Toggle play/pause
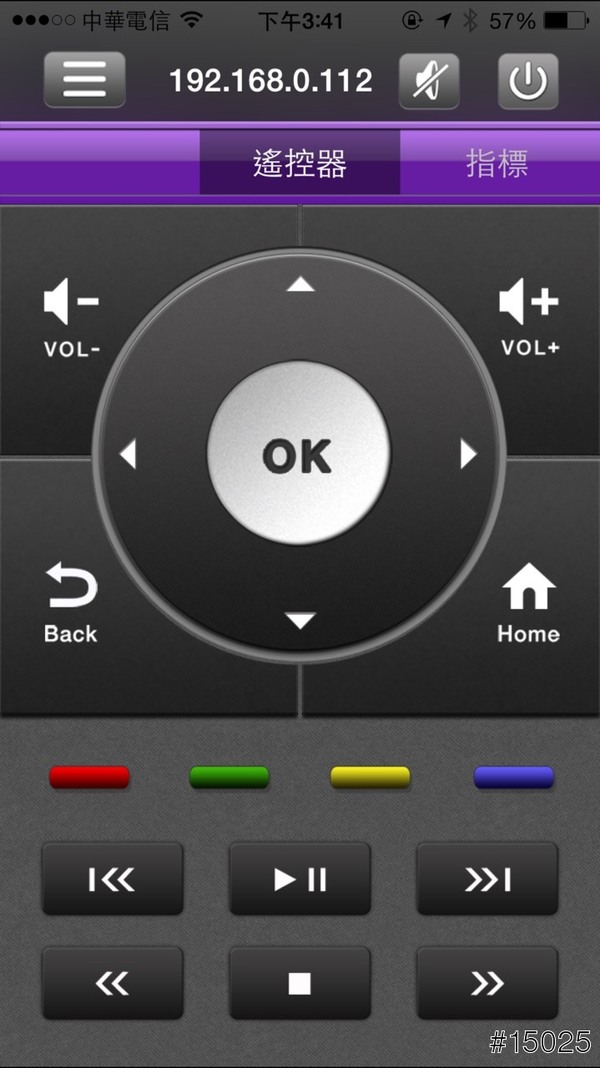The width and height of the screenshot is (600, 1068). pos(300,878)
